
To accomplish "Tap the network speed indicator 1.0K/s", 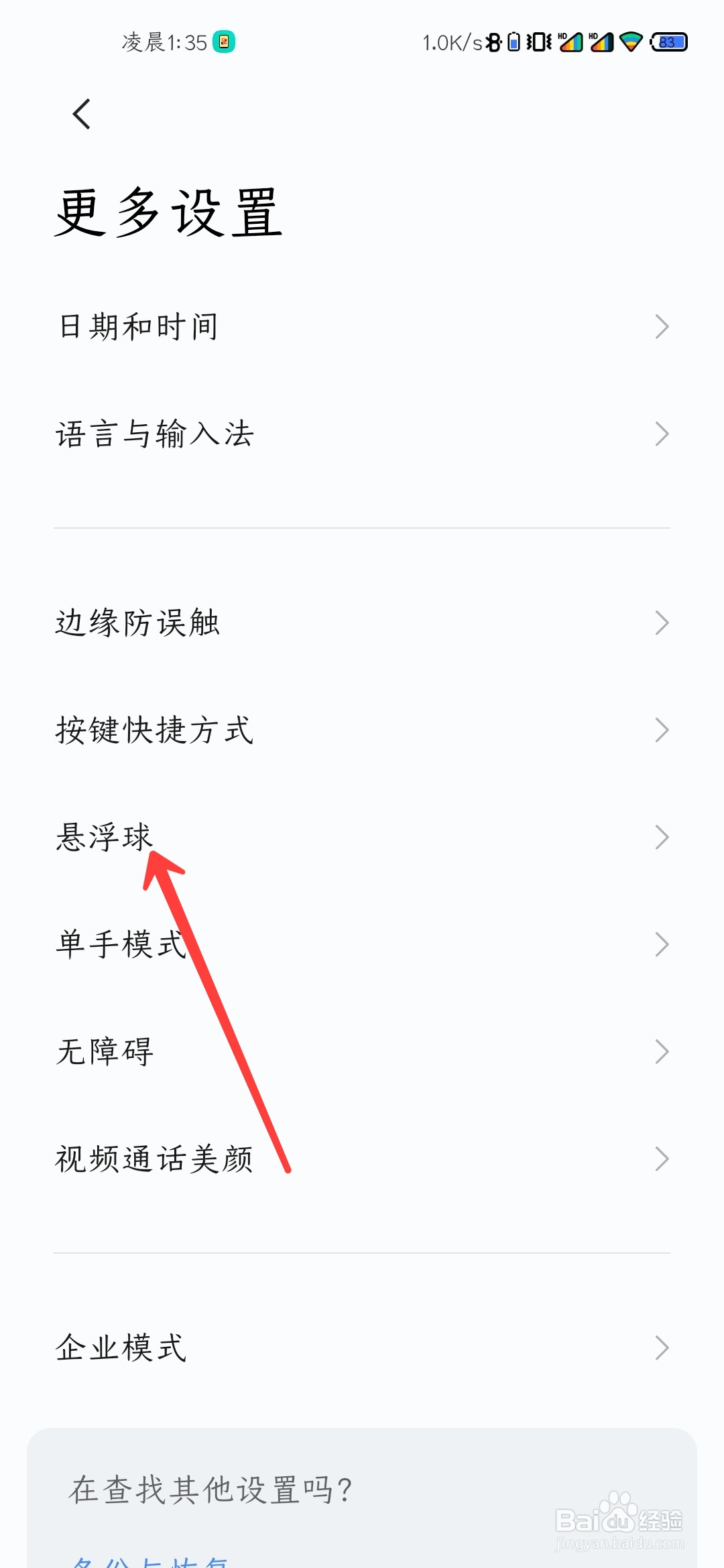I will (450, 42).
